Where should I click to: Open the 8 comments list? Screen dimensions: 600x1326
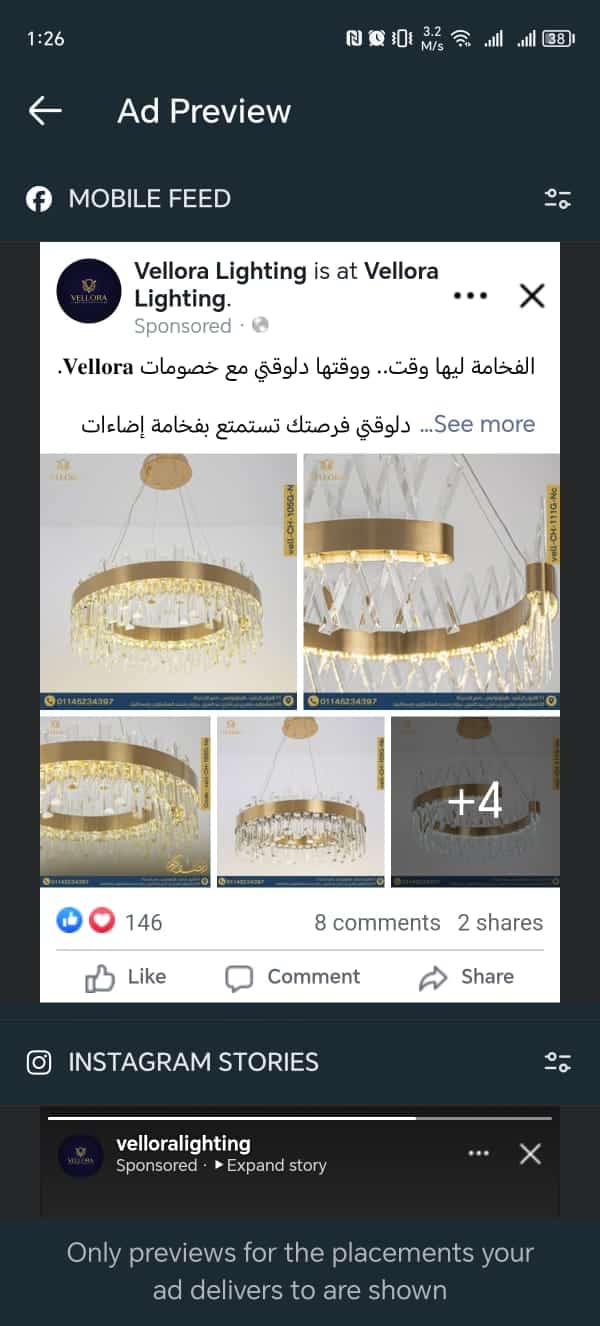(x=377, y=922)
